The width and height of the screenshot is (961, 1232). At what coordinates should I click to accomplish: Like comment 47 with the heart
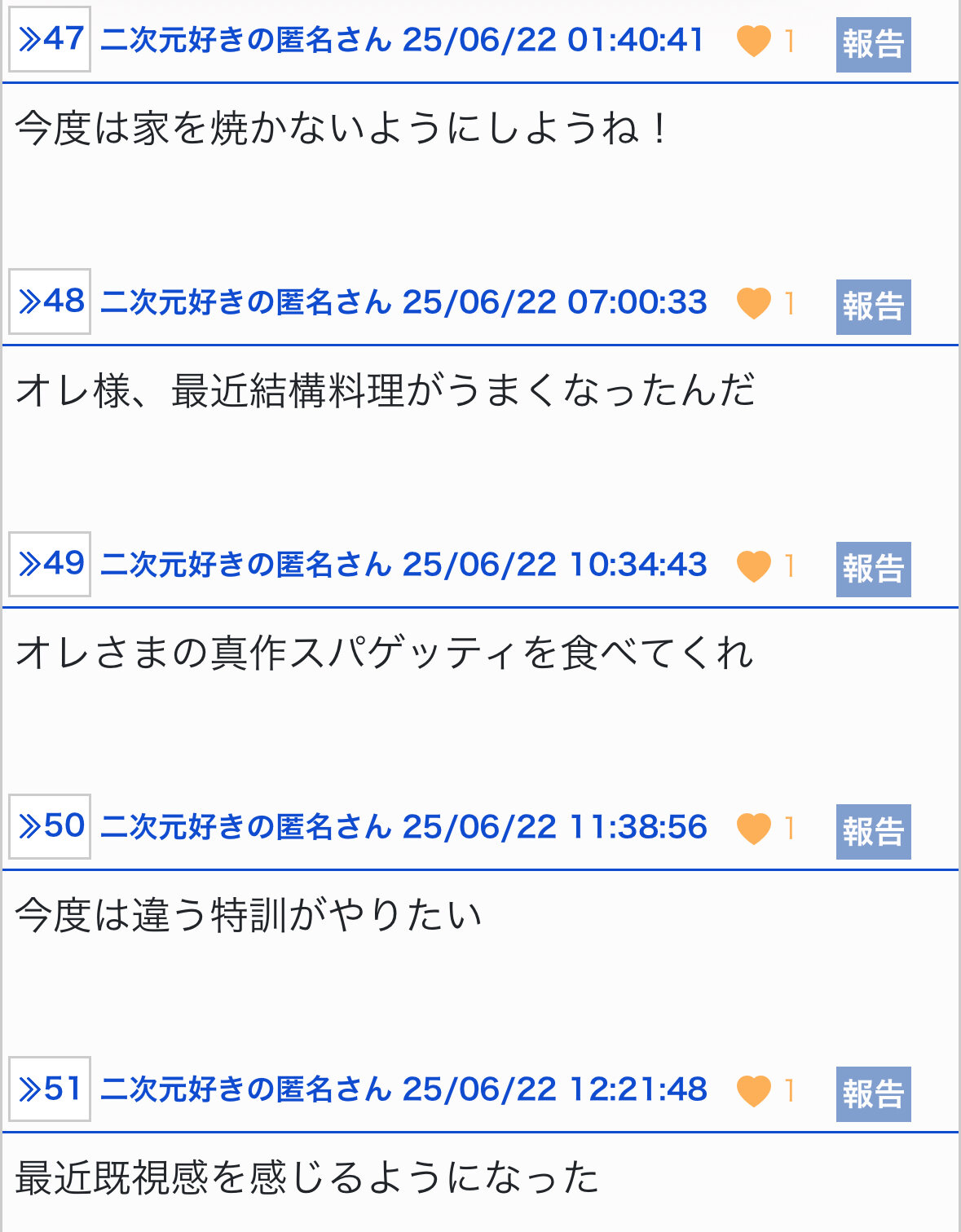pyautogui.click(x=753, y=41)
